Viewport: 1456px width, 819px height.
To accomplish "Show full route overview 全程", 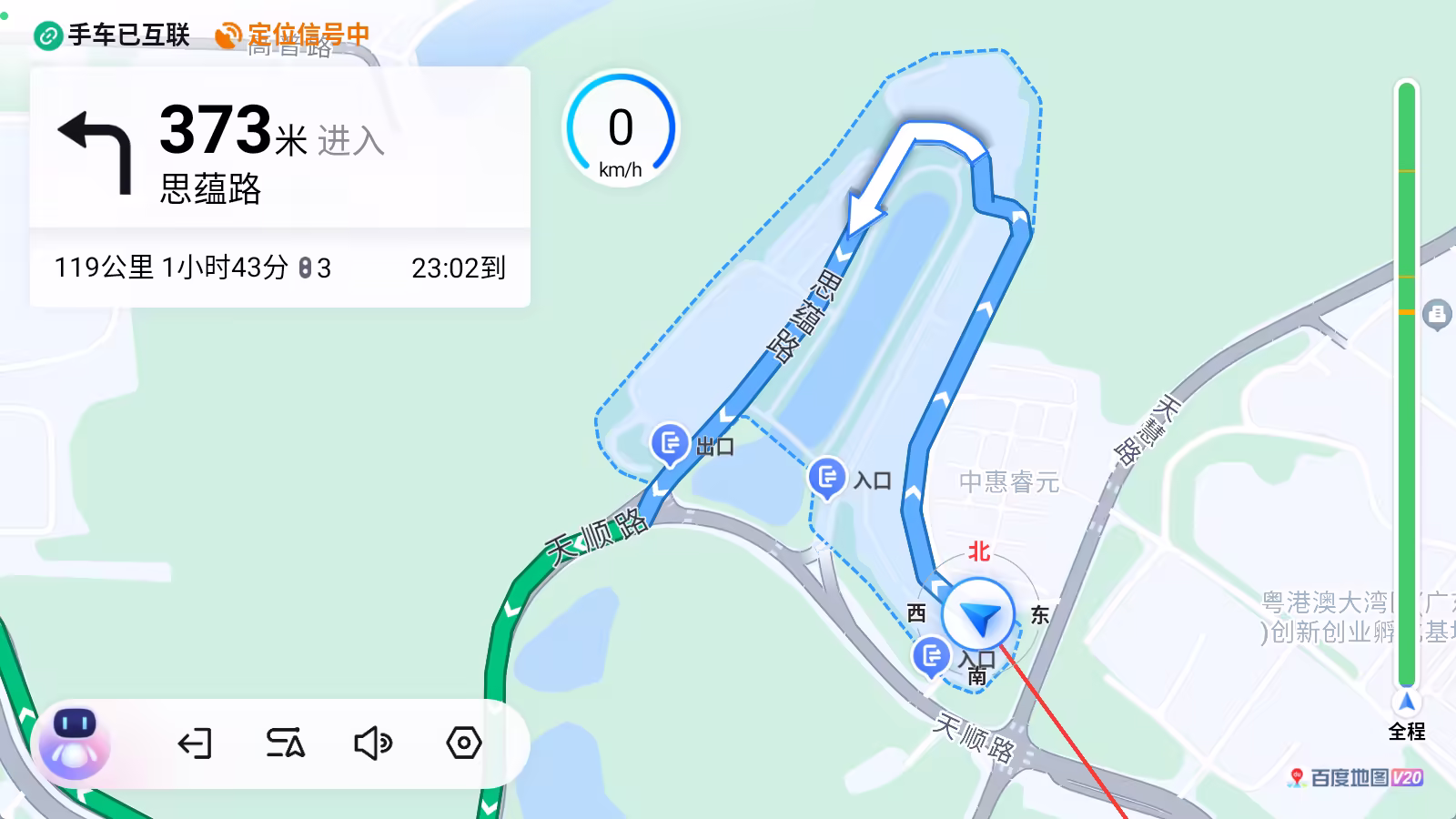I will click(x=1407, y=714).
